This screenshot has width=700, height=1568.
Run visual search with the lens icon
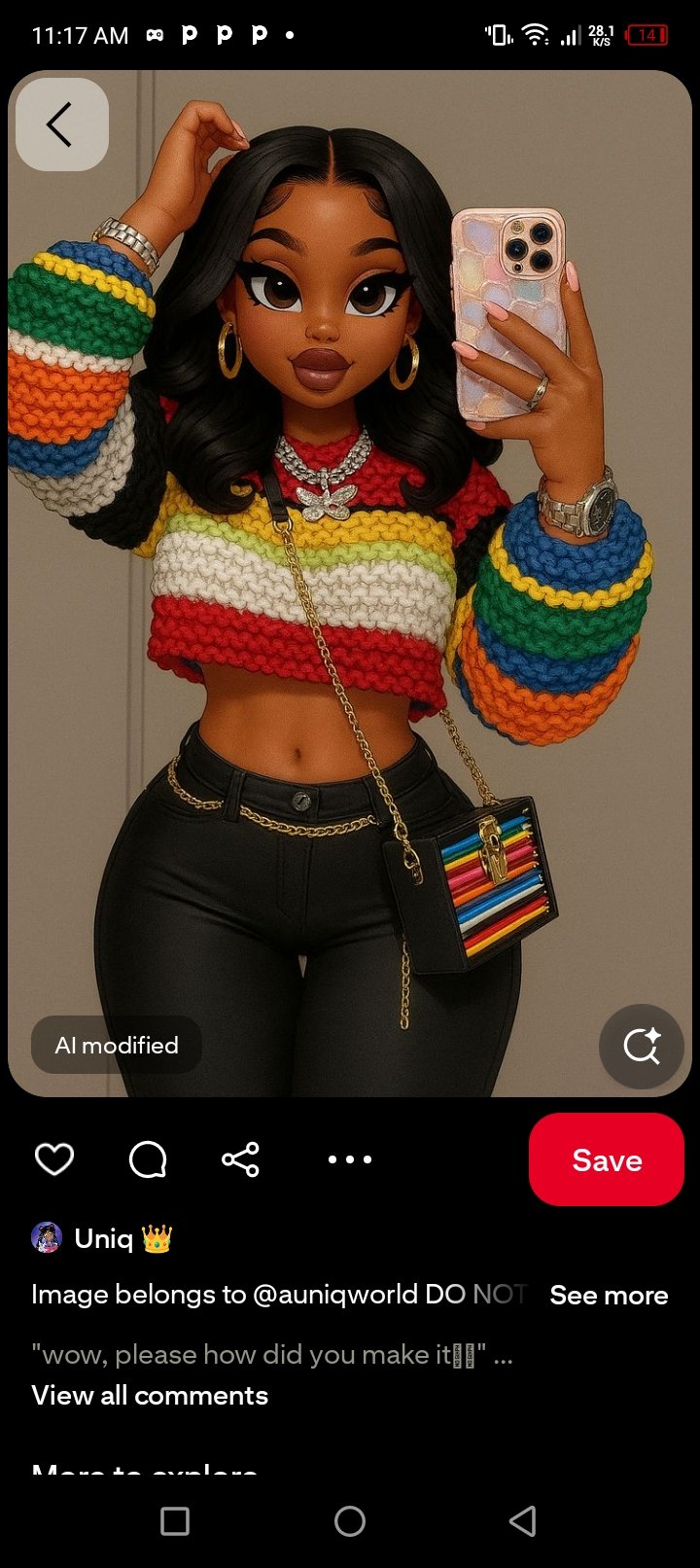click(x=641, y=1047)
